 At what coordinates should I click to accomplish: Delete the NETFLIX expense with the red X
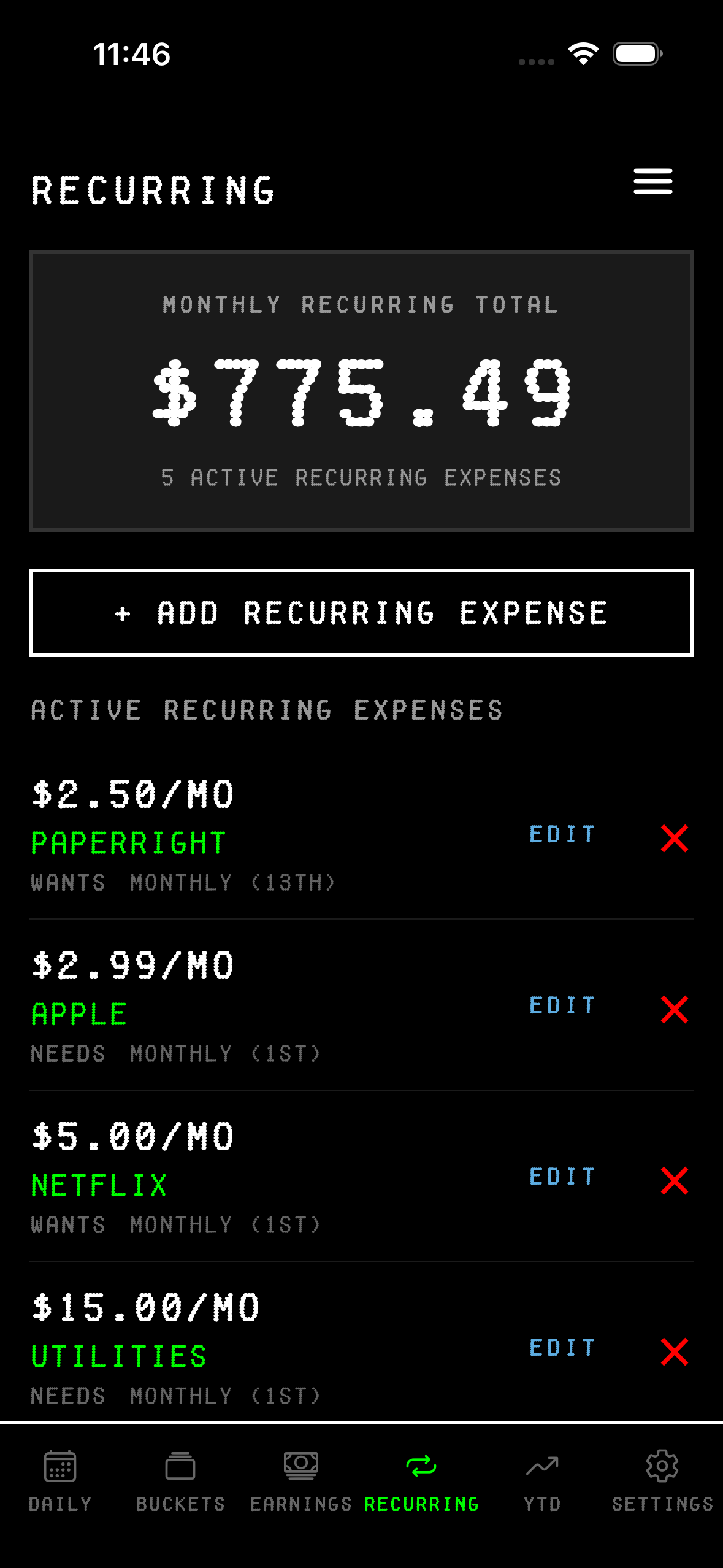pos(673,1179)
